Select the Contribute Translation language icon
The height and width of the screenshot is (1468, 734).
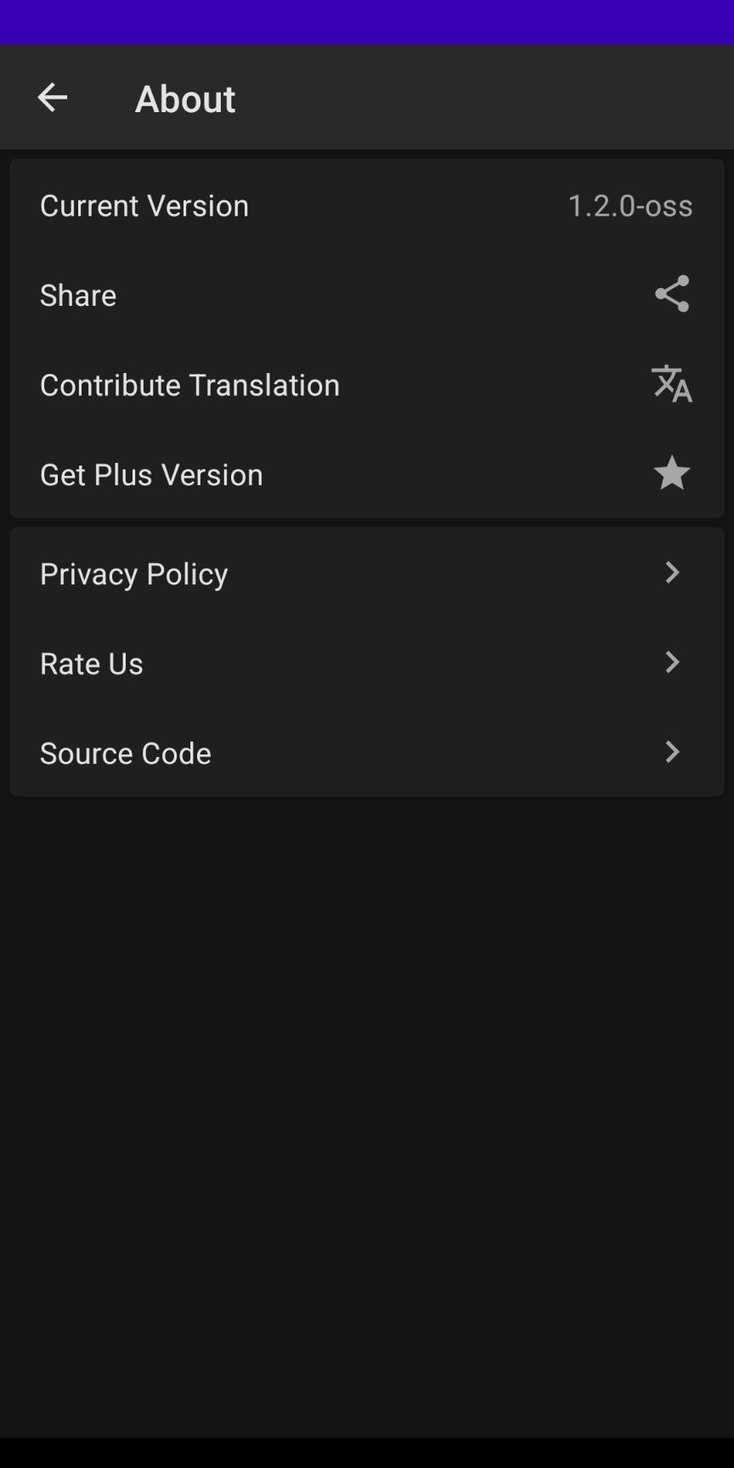click(x=671, y=384)
